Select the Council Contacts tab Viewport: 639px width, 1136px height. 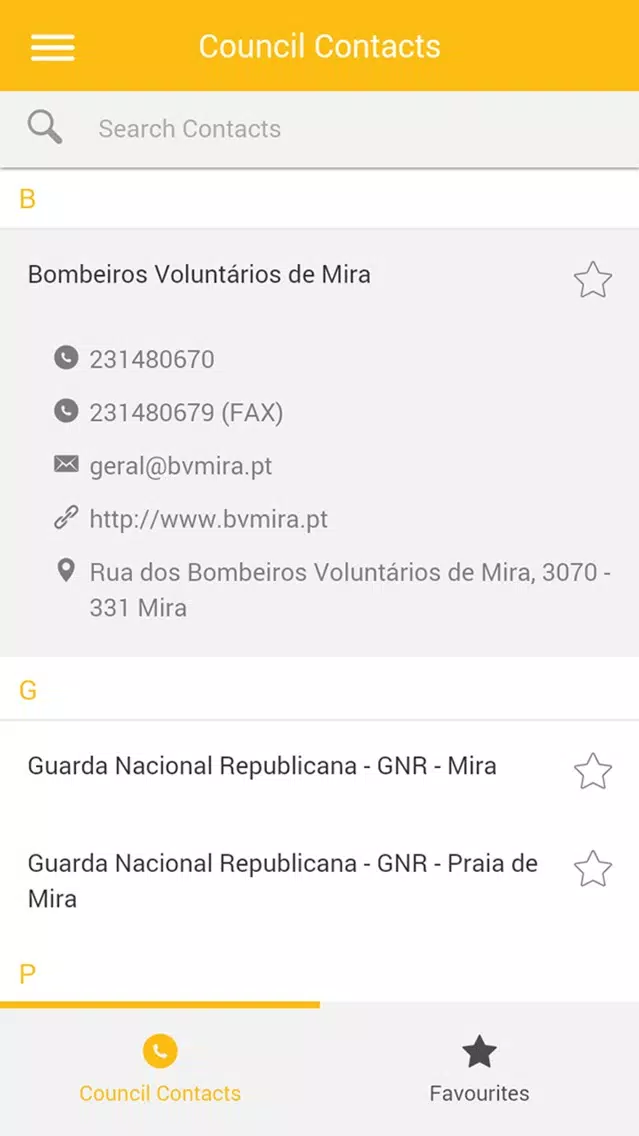(x=160, y=1069)
